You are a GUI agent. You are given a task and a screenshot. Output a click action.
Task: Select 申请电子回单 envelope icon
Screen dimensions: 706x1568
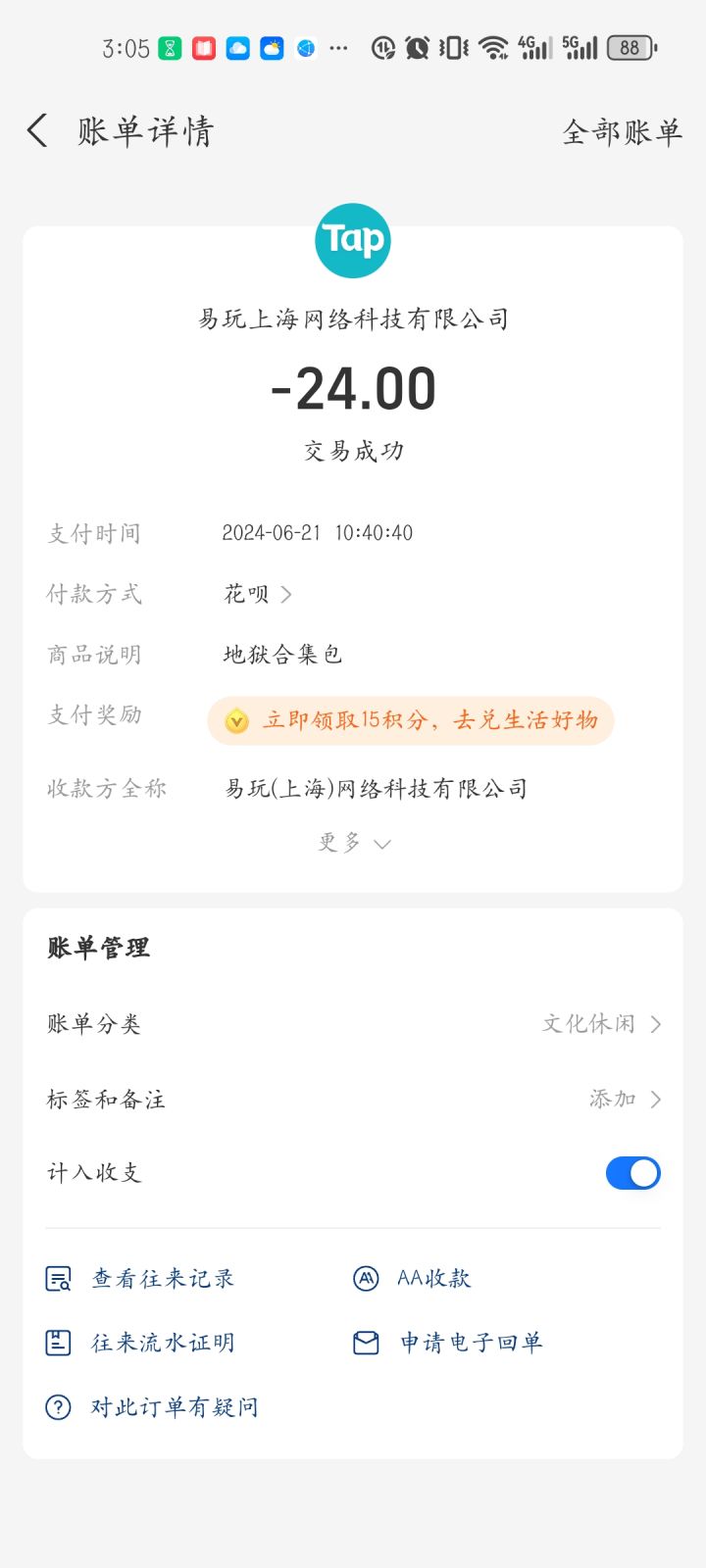pyautogui.click(x=366, y=1342)
